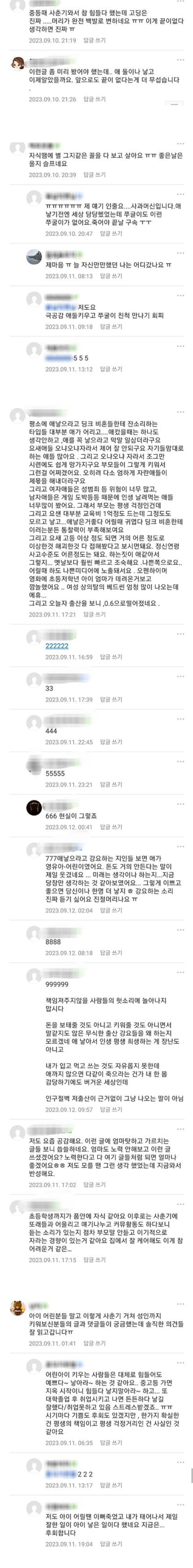Reply to the long comment posted 09.11. 17:21
This screenshot has height=1568, width=193.
click(94, 614)
